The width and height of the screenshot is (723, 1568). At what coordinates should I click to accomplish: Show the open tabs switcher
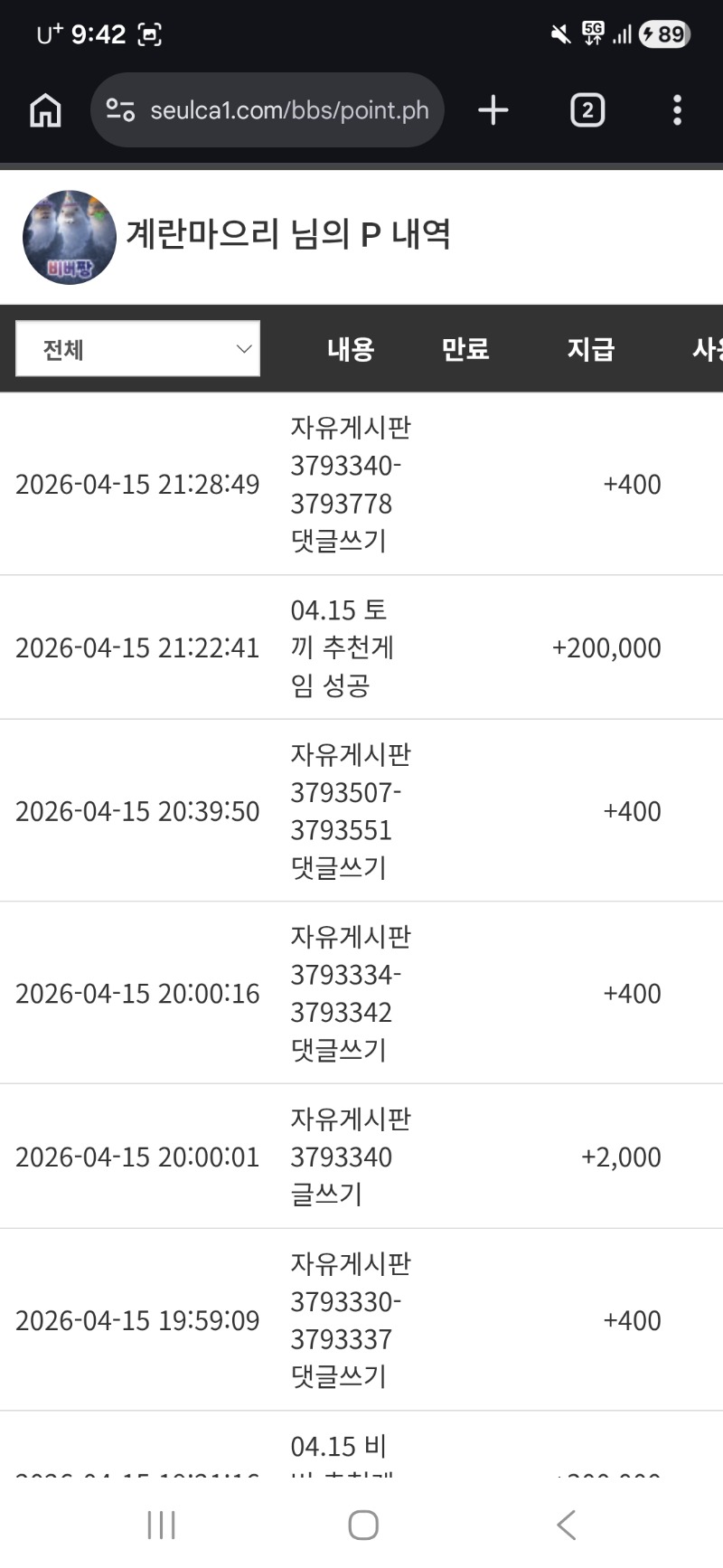click(587, 110)
